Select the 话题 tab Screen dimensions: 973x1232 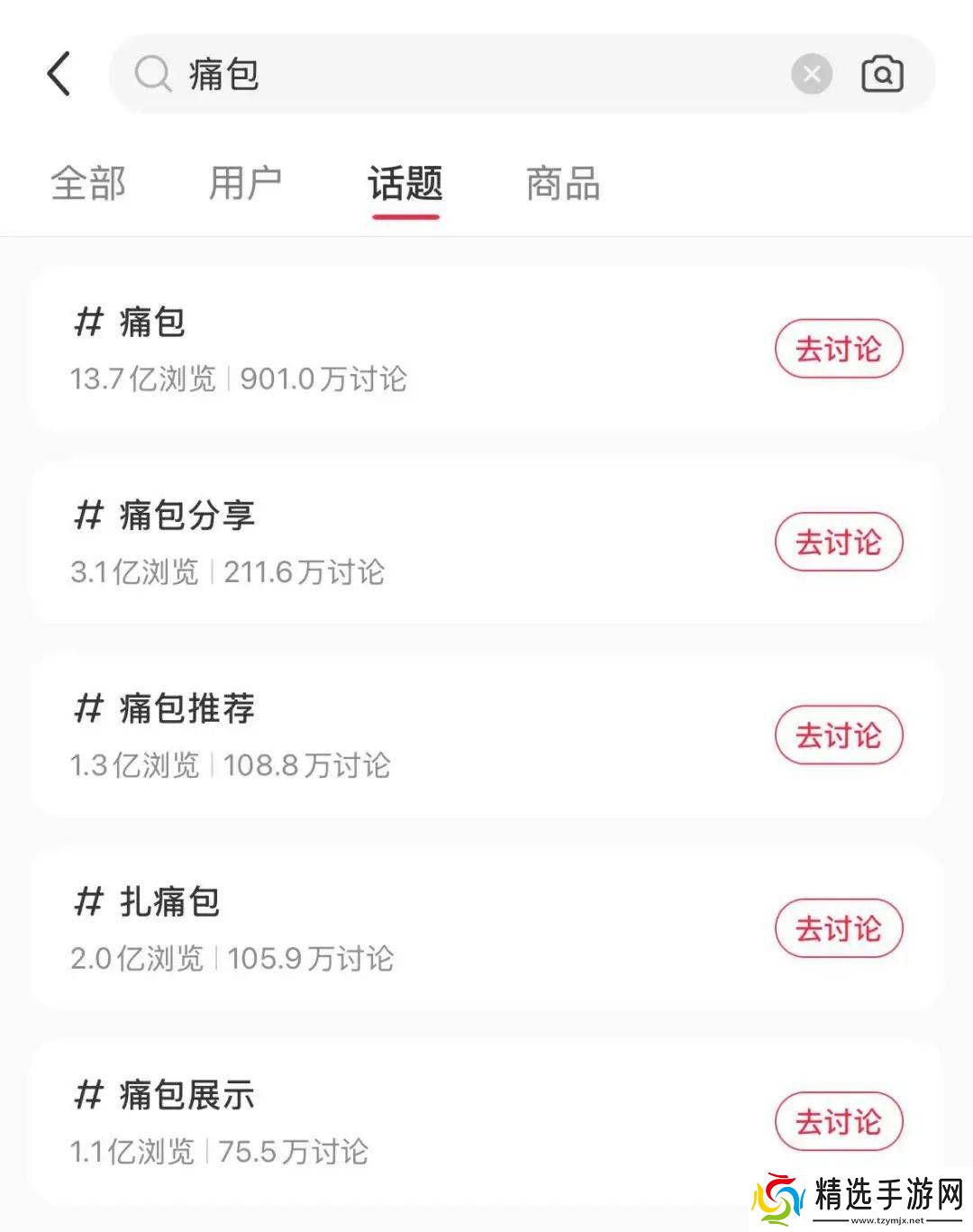tap(405, 183)
